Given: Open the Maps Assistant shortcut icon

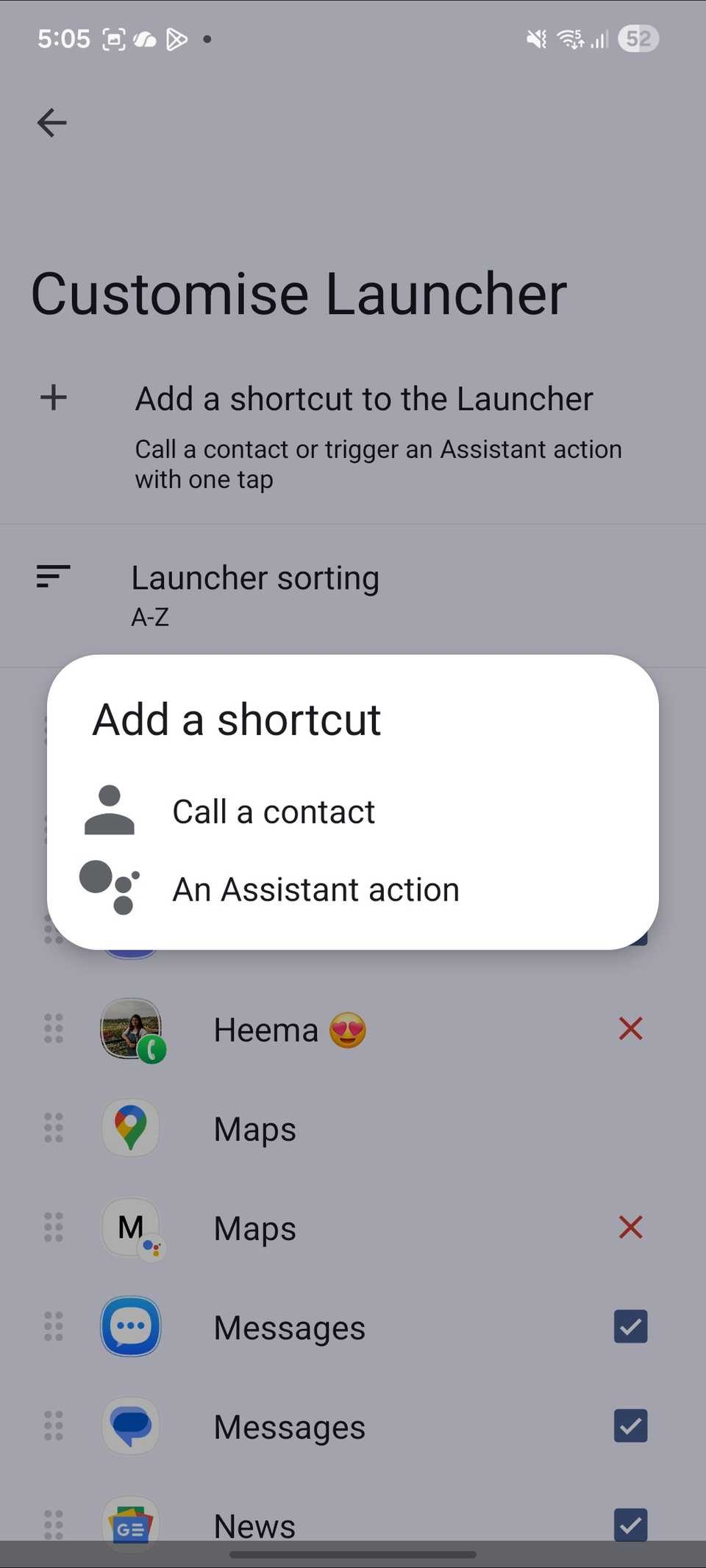Looking at the screenshot, I should pyautogui.click(x=130, y=1227).
